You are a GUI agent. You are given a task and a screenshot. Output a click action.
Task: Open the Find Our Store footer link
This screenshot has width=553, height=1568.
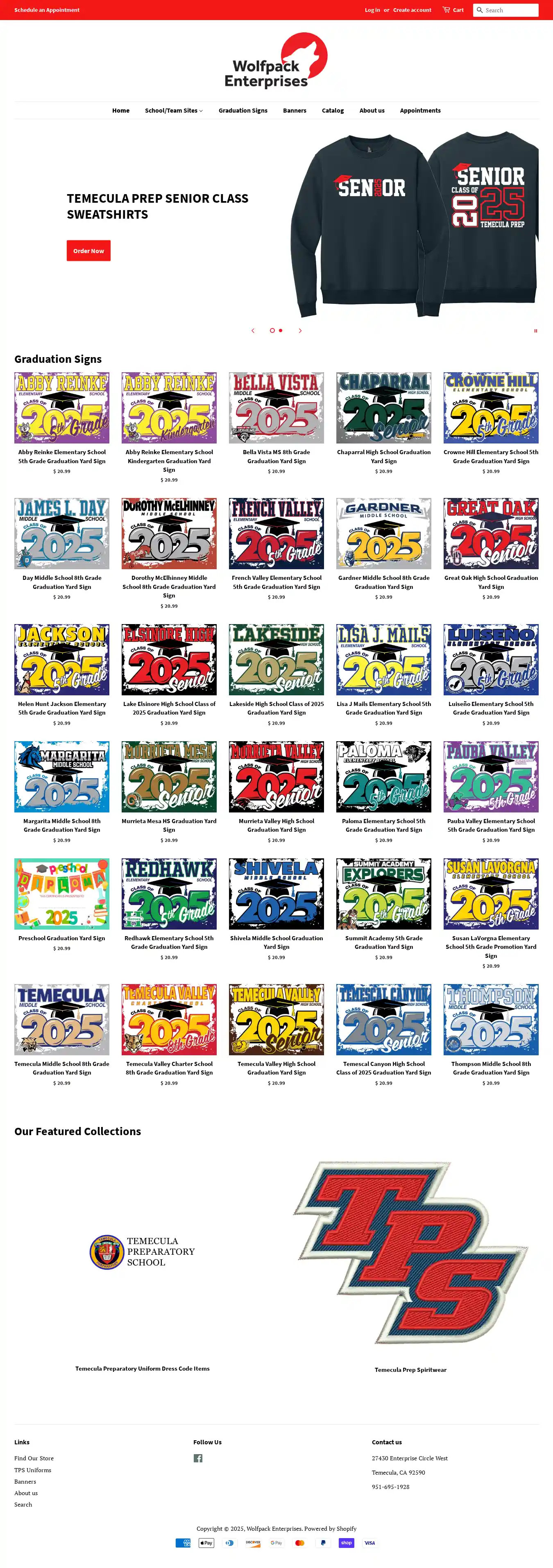click(34, 1458)
